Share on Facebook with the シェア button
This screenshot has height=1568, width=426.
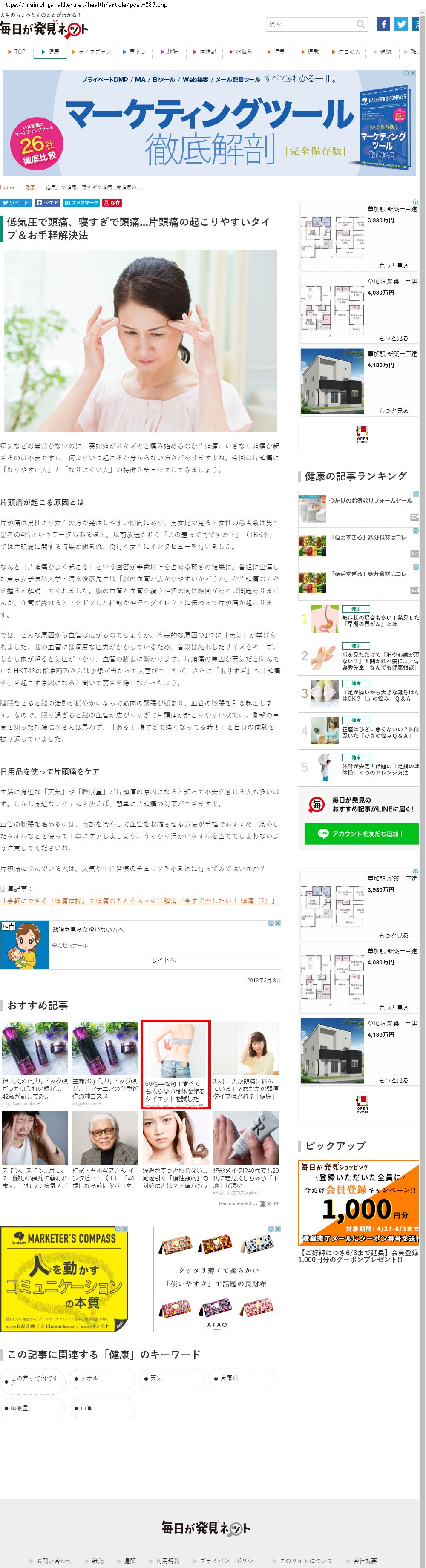47,203
